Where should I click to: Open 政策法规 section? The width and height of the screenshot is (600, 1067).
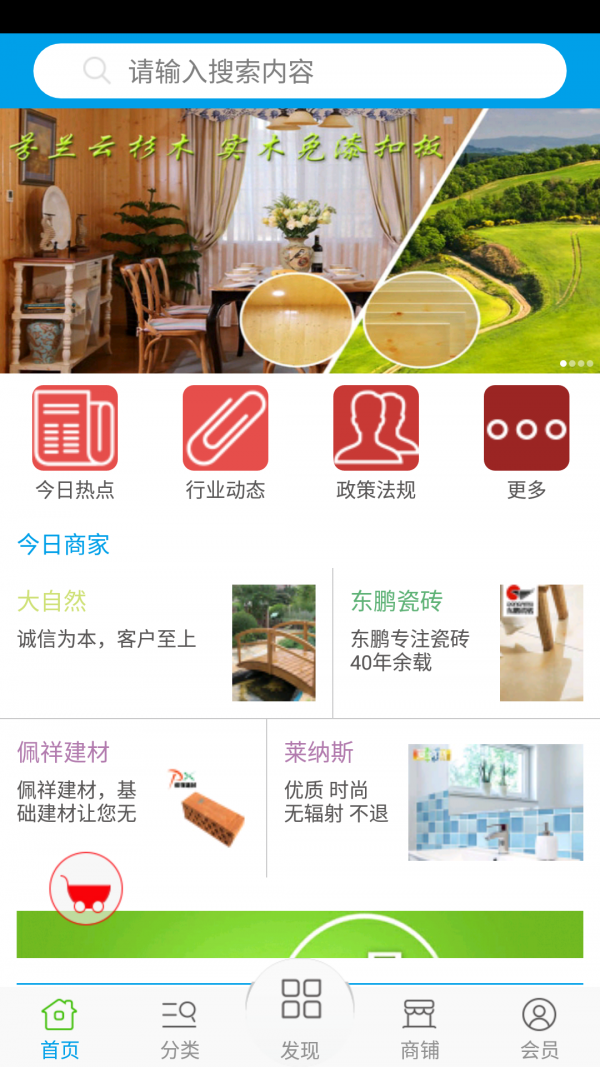click(376, 442)
